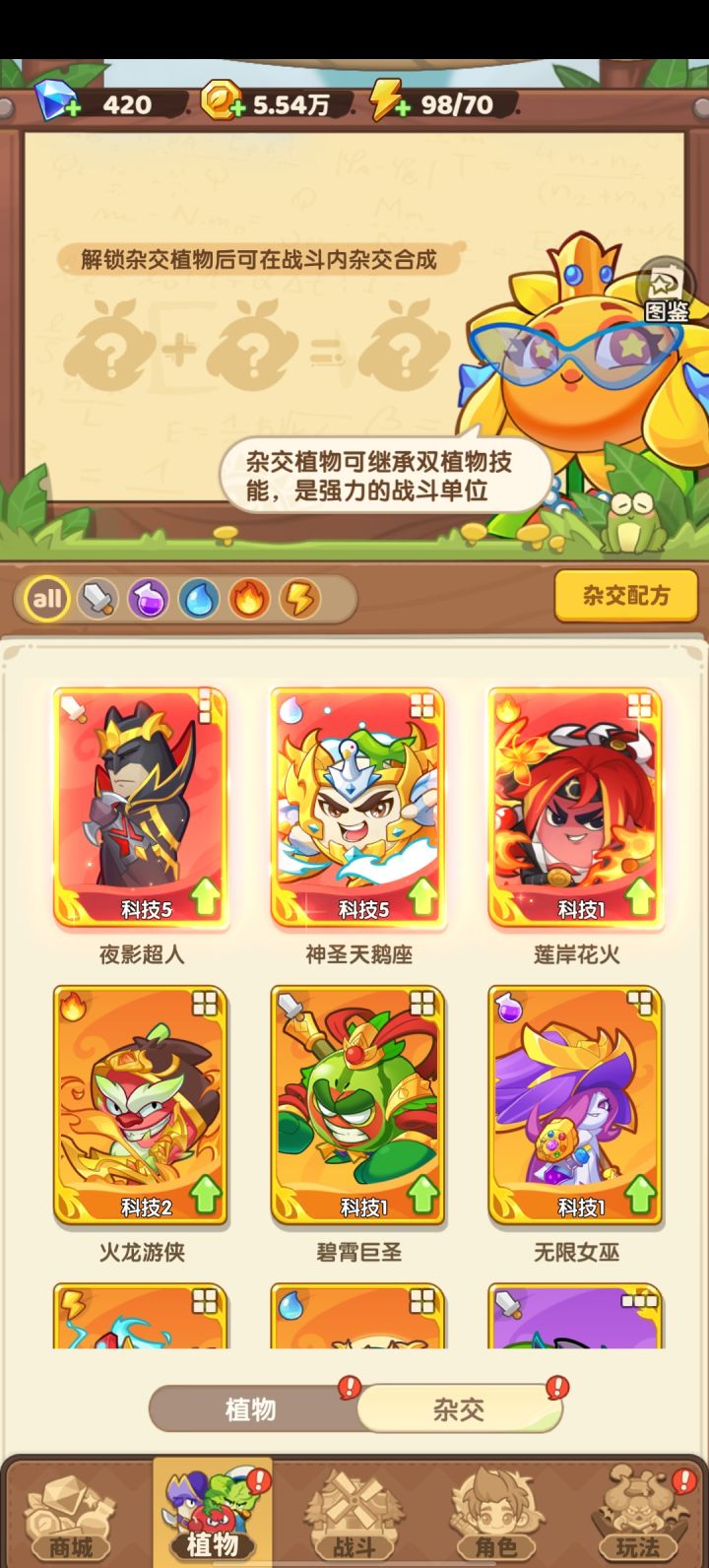Select the 无限女巫 plant card
This screenshot has width=709, height=1568.
[x=574, y=1105]
